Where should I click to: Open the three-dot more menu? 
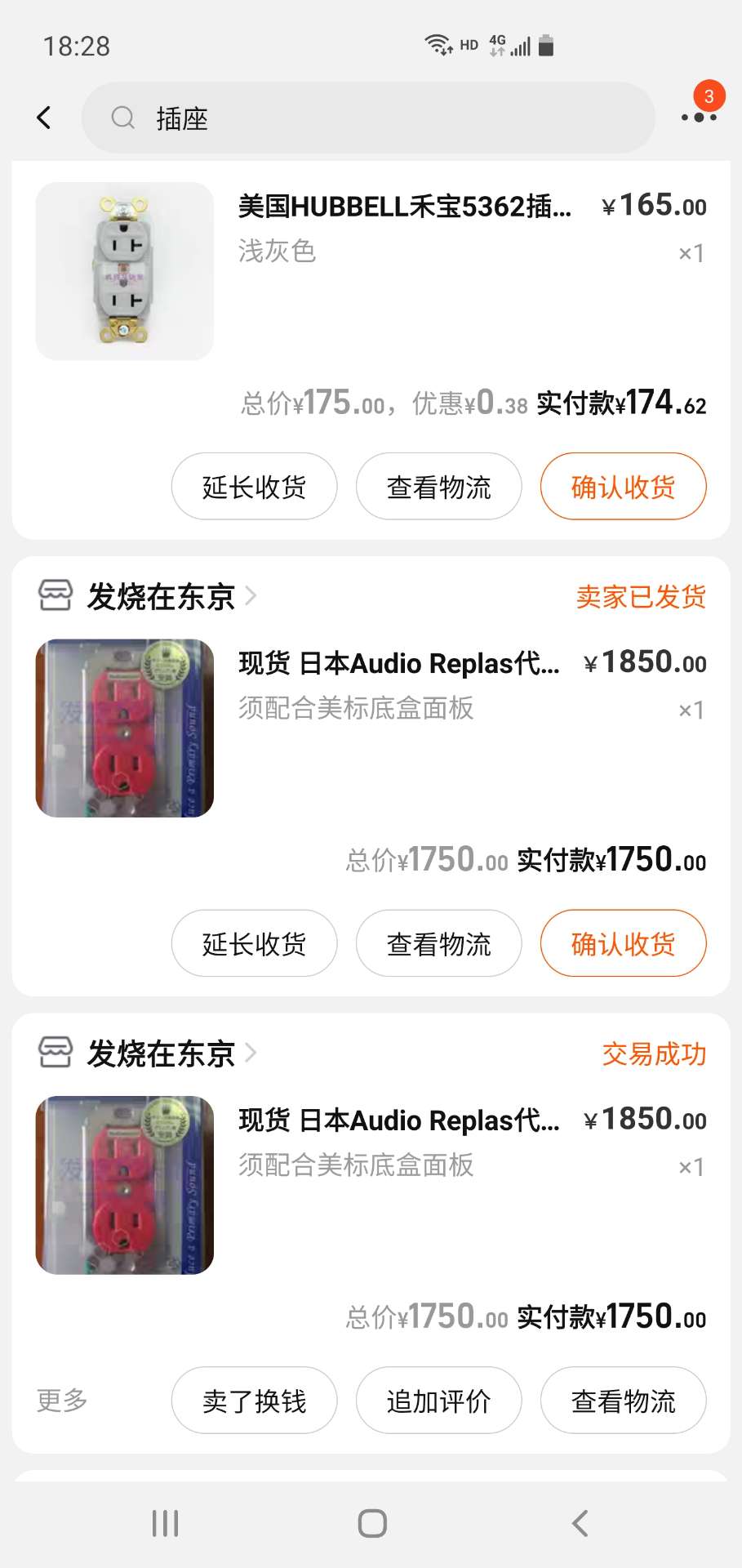pos(698,118)
